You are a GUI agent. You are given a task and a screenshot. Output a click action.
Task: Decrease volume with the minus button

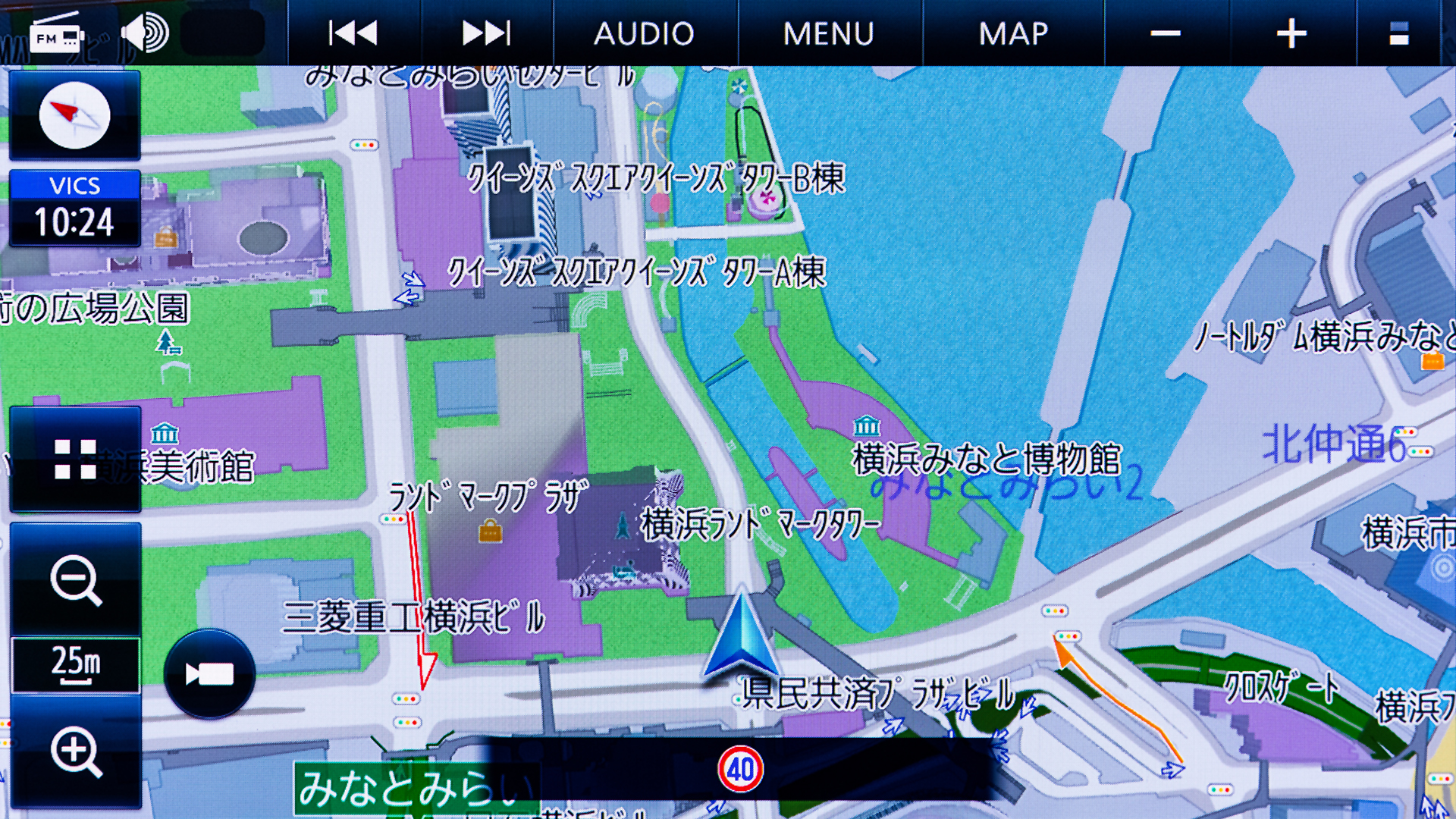coord(1166,33)
